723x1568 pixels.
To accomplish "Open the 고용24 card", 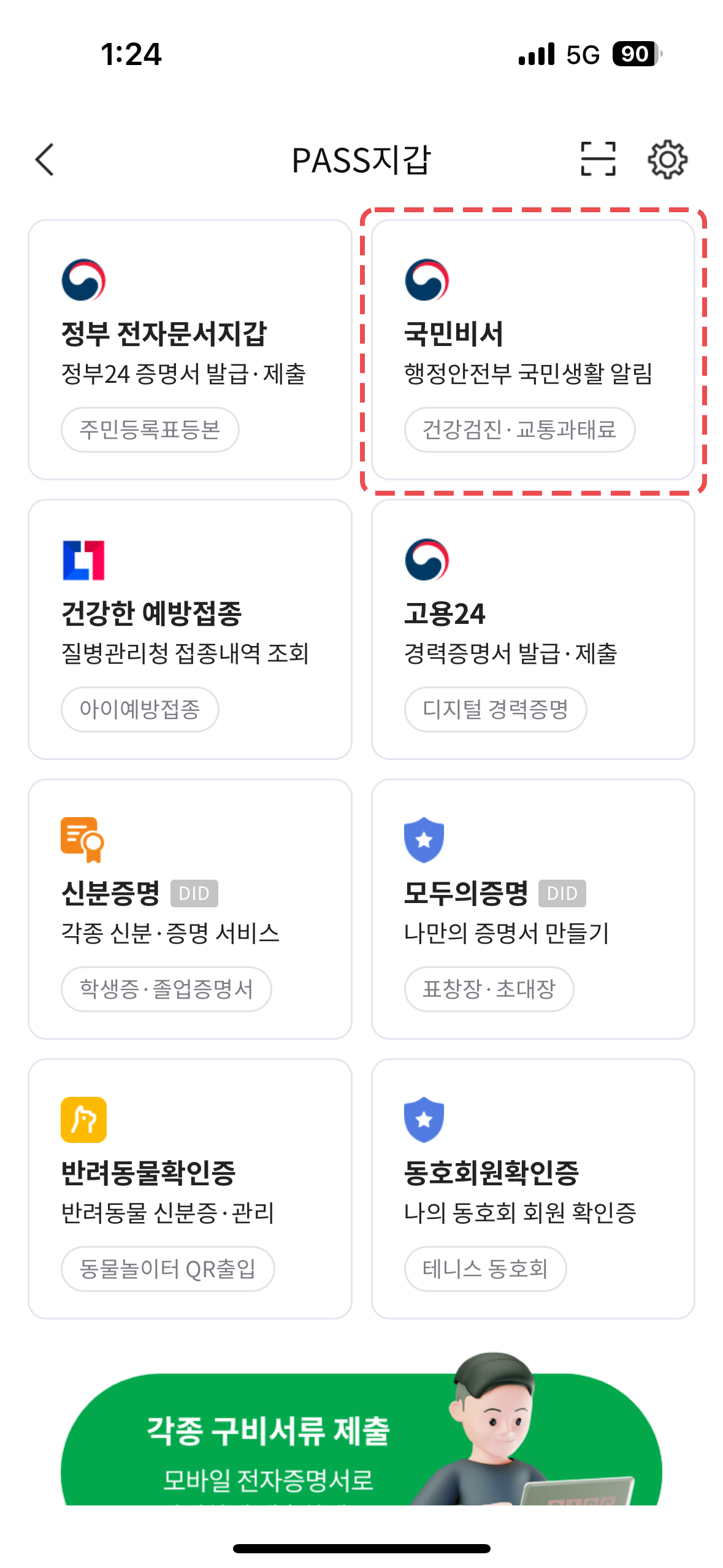I will 533,629.
